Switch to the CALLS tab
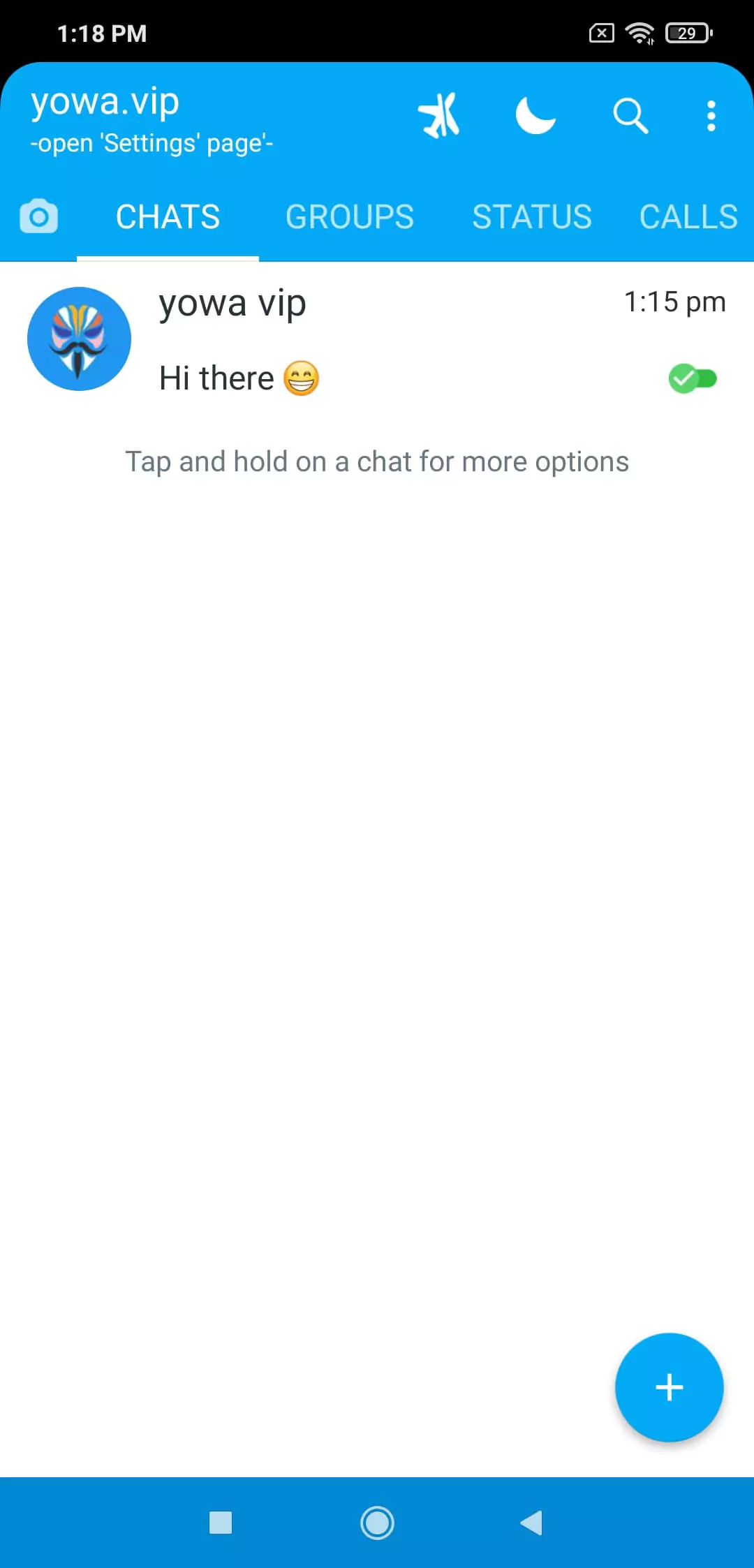 [x=688, y=216]
